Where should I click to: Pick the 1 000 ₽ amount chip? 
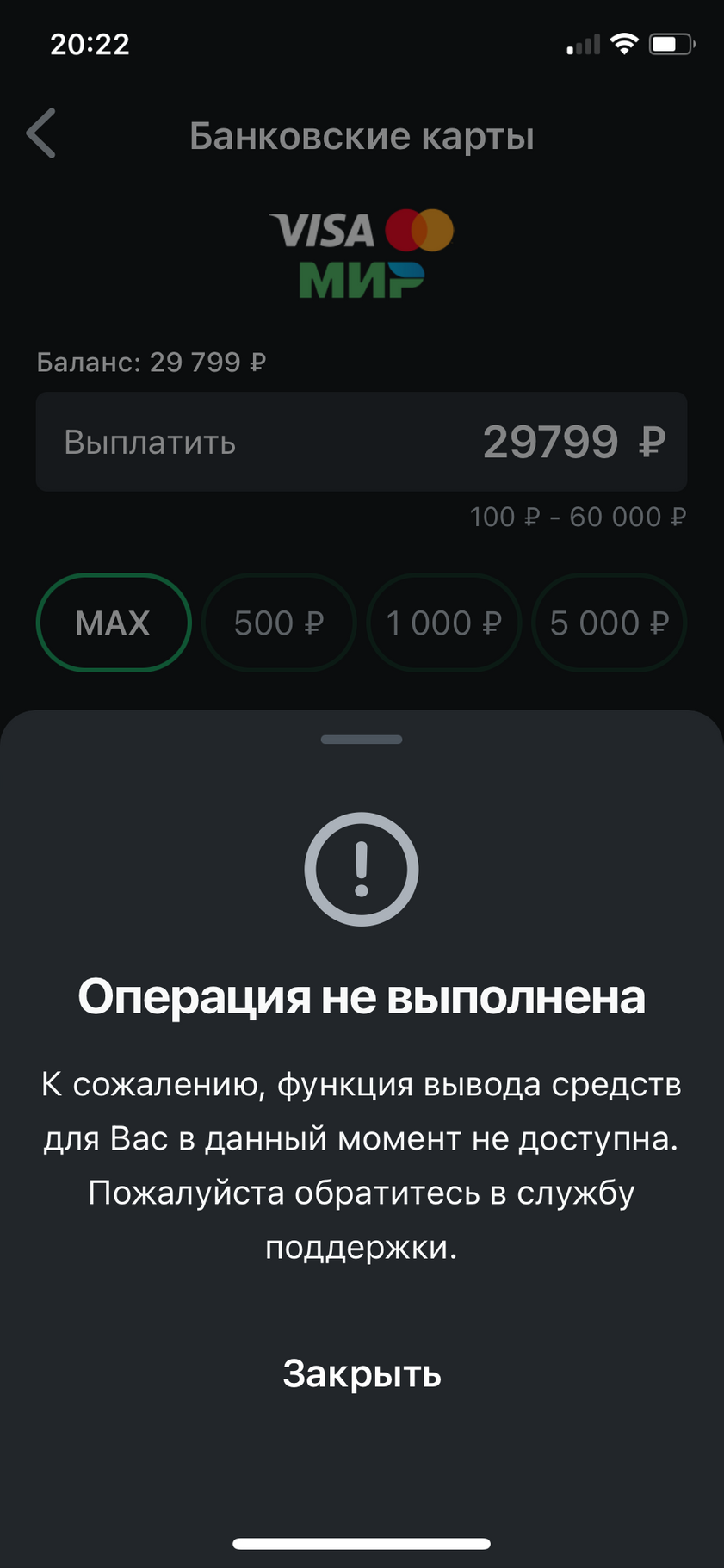coord(443,623)
